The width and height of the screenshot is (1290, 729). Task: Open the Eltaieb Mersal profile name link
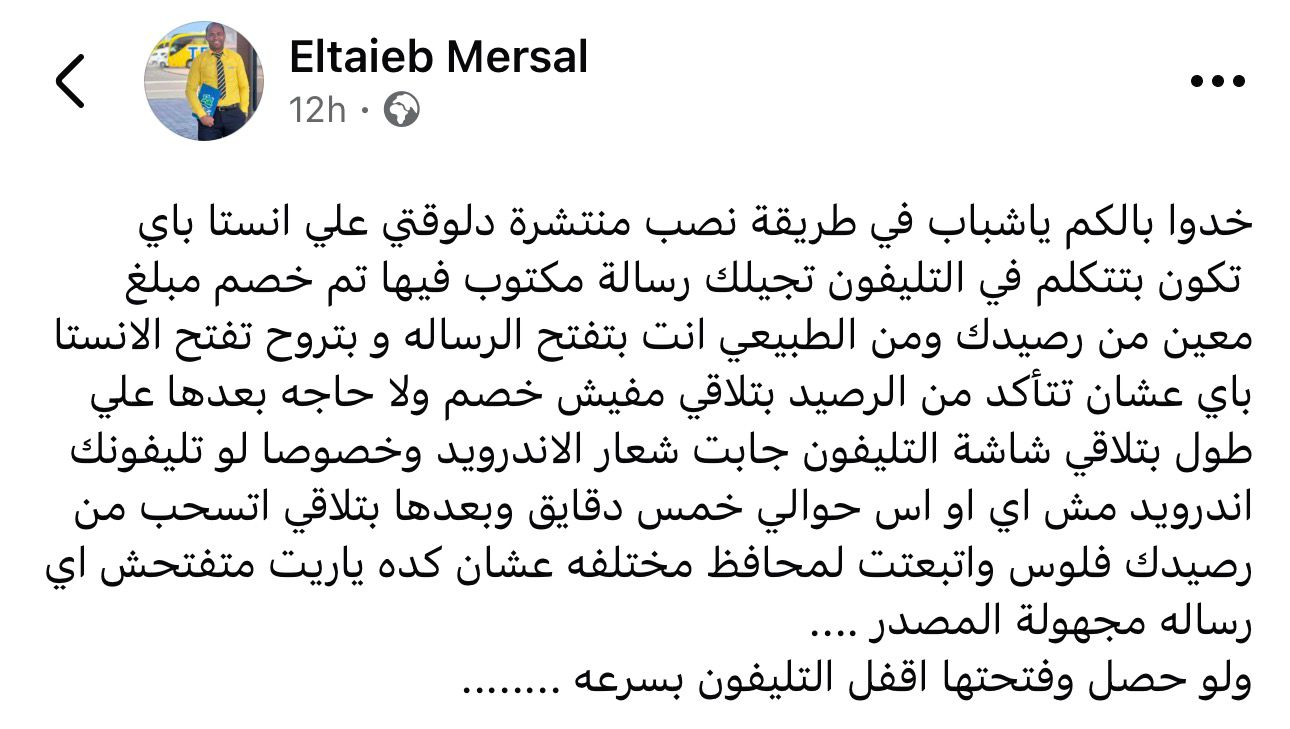tap(438, 58)
